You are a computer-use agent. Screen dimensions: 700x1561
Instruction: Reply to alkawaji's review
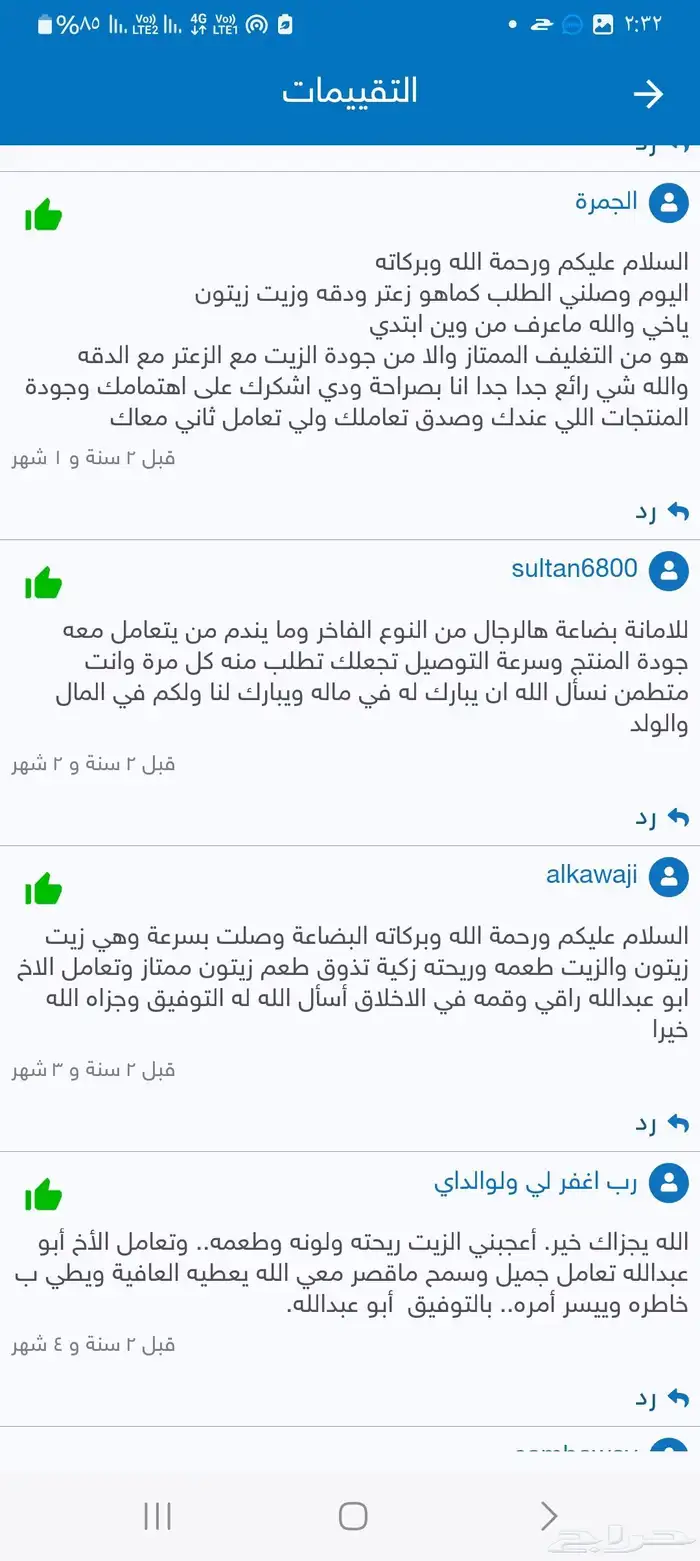(662, 1124)
